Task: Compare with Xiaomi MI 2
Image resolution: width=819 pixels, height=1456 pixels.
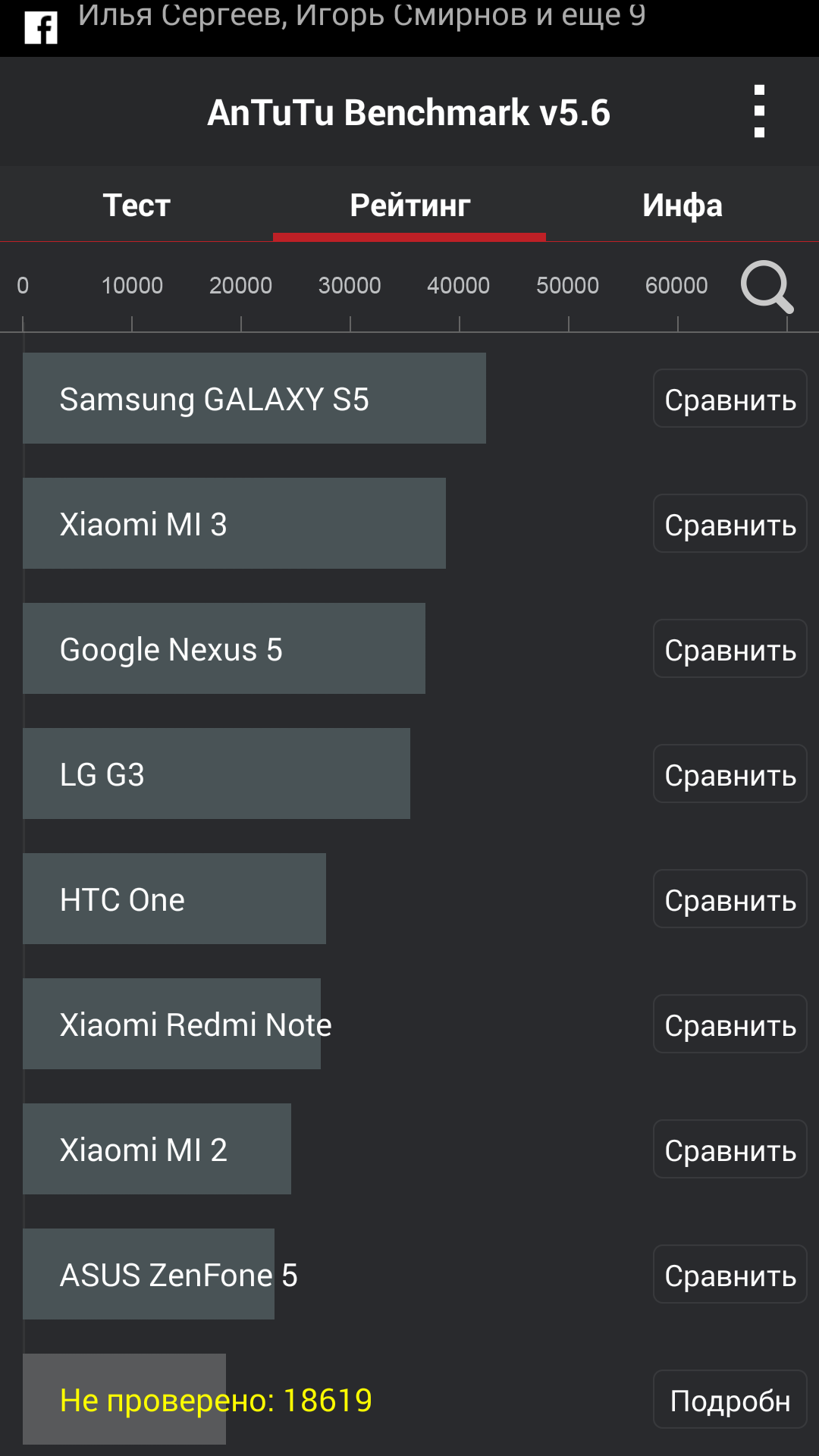Action: 730,1150
